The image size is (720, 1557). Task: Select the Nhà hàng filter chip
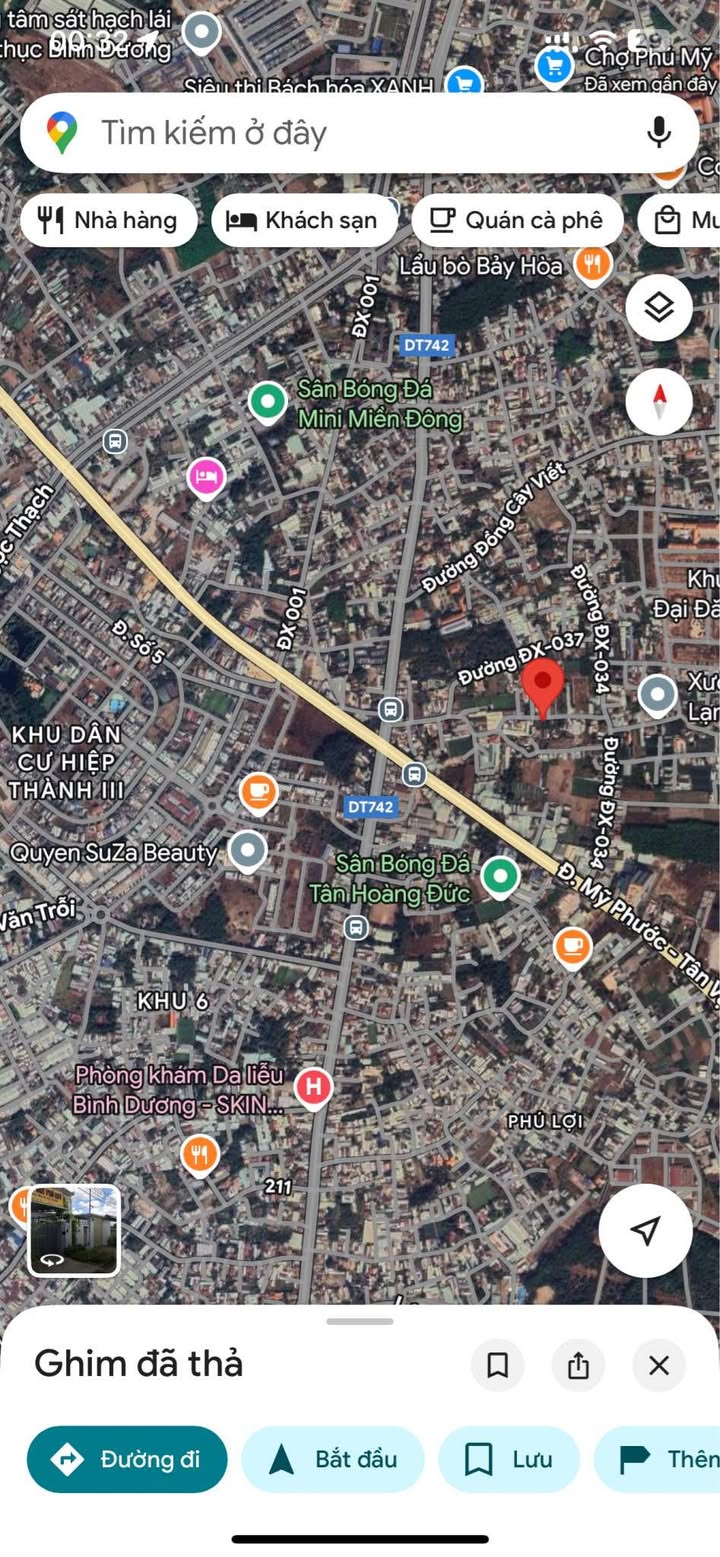point(109,221)
